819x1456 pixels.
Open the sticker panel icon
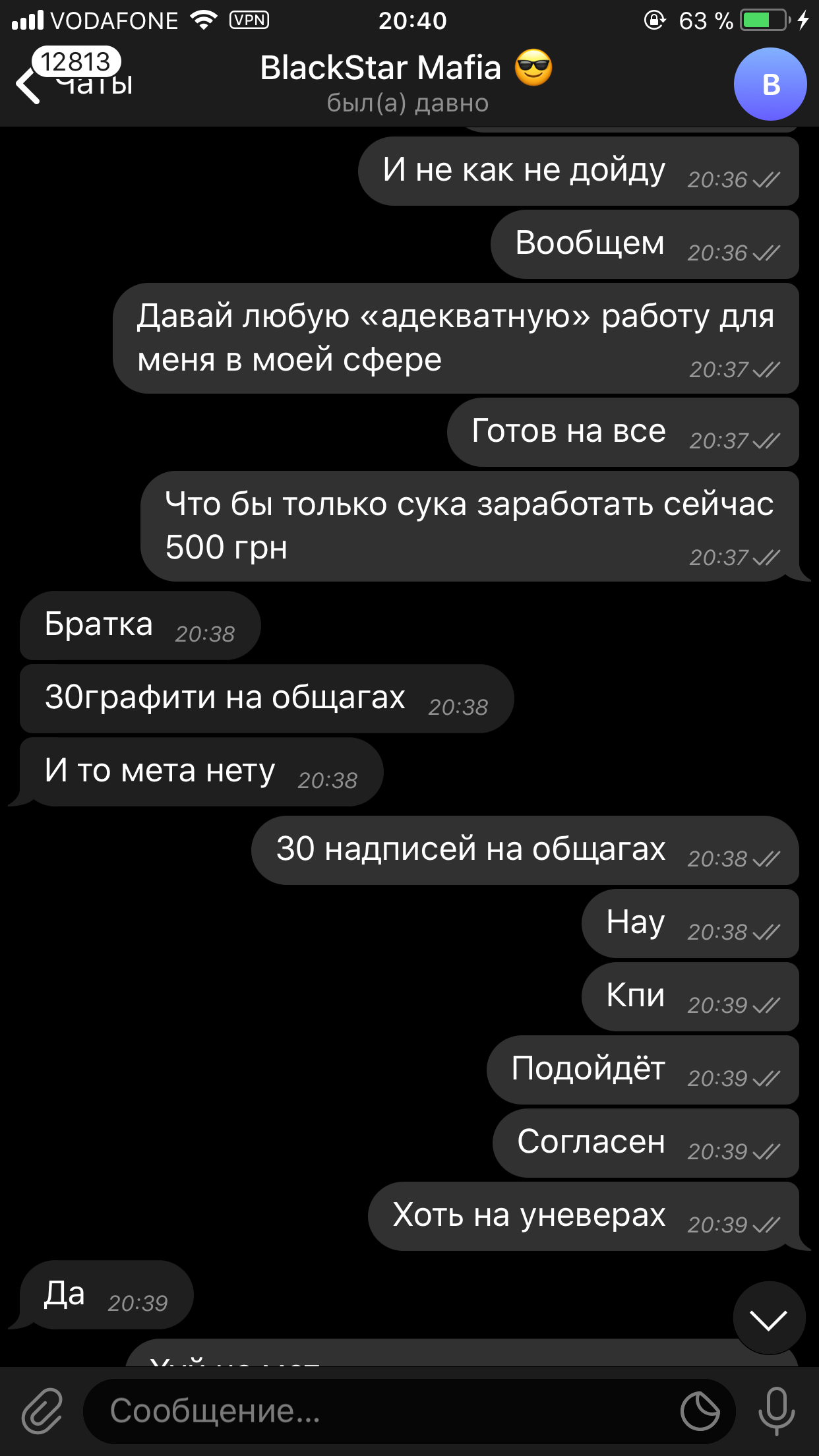pyautogui.click(x=700, y=1411)
